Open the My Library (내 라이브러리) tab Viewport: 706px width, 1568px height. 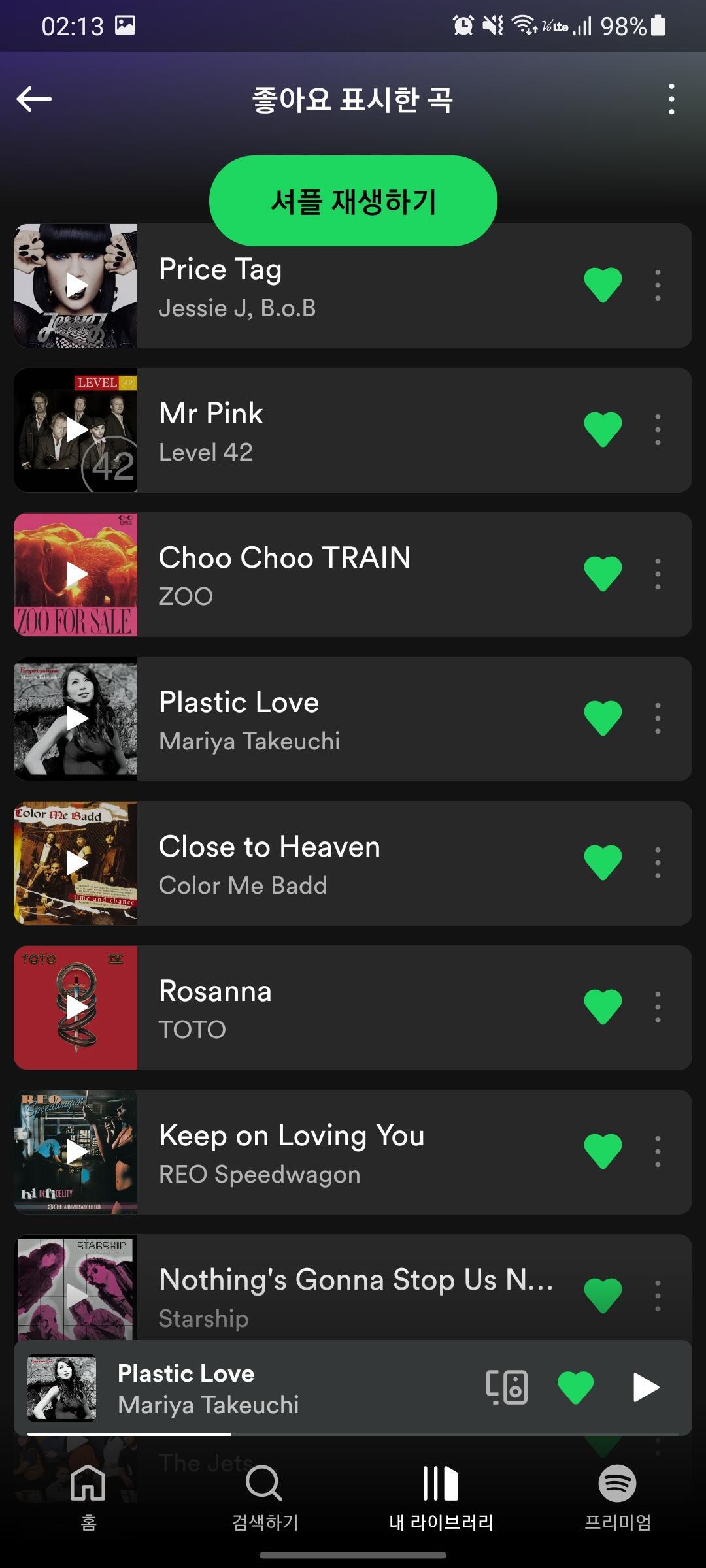point(441,1496)
